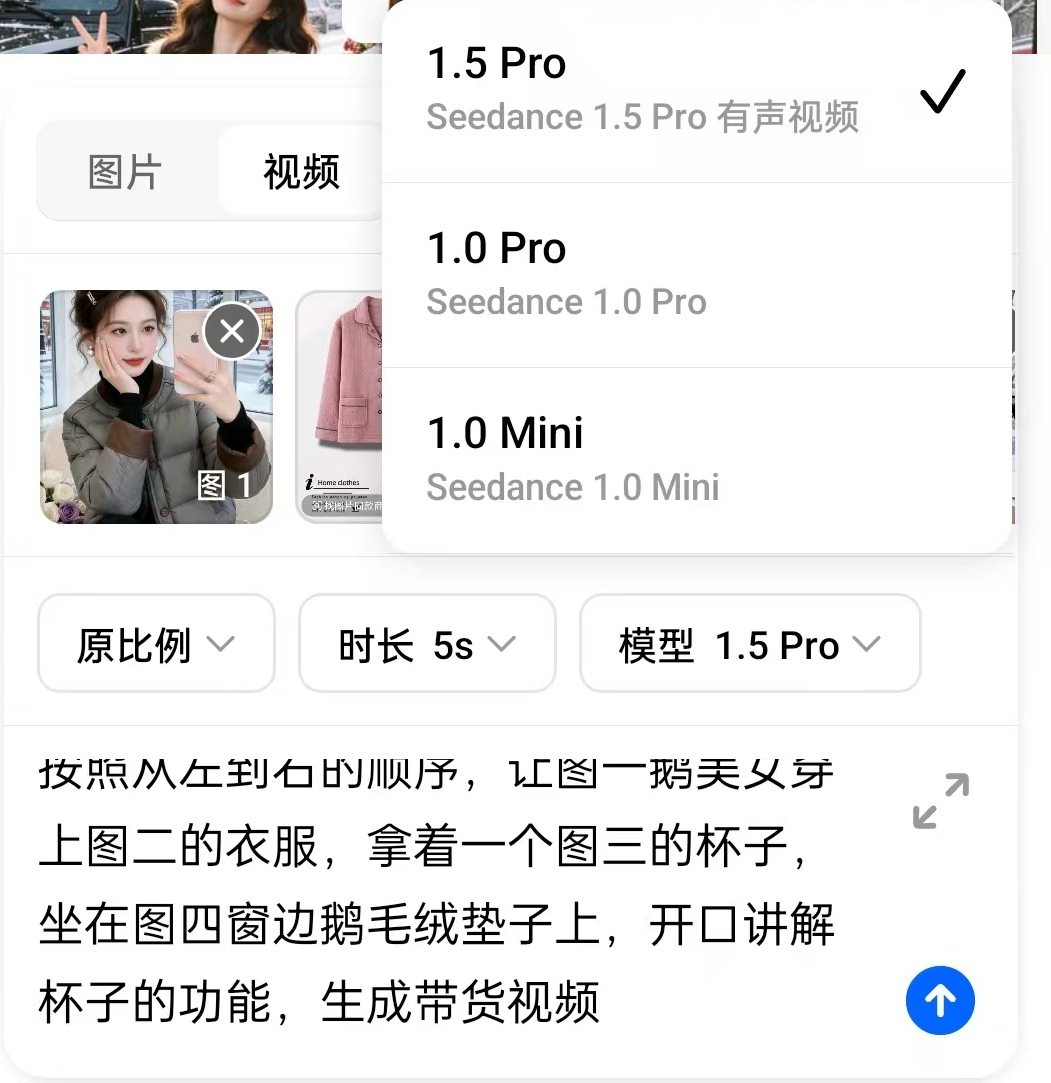Switch to the 视频 tab
The height and width of the screenshot is (1083, 1051).
[301, 172]
